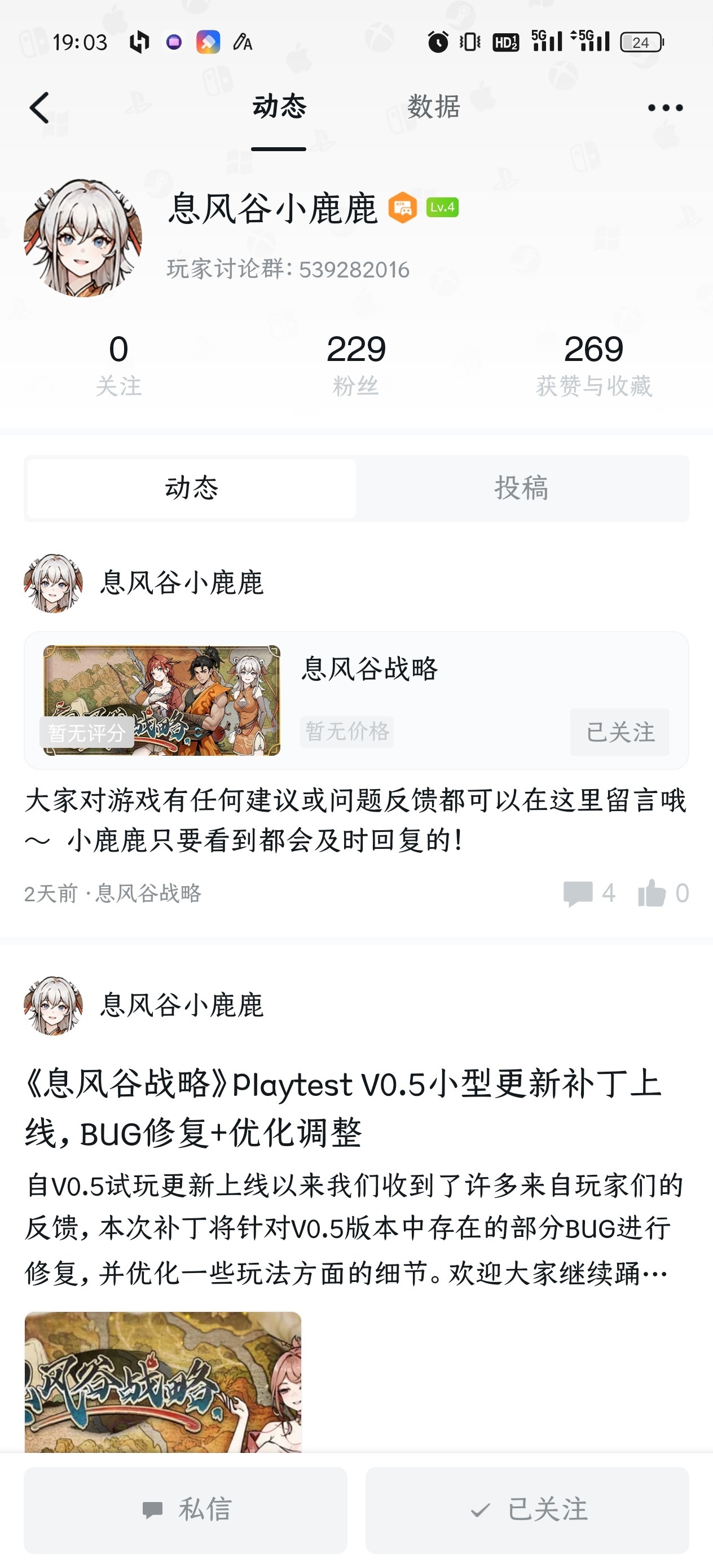Select the 动态 segment in the list switcher

coord(192,488)
